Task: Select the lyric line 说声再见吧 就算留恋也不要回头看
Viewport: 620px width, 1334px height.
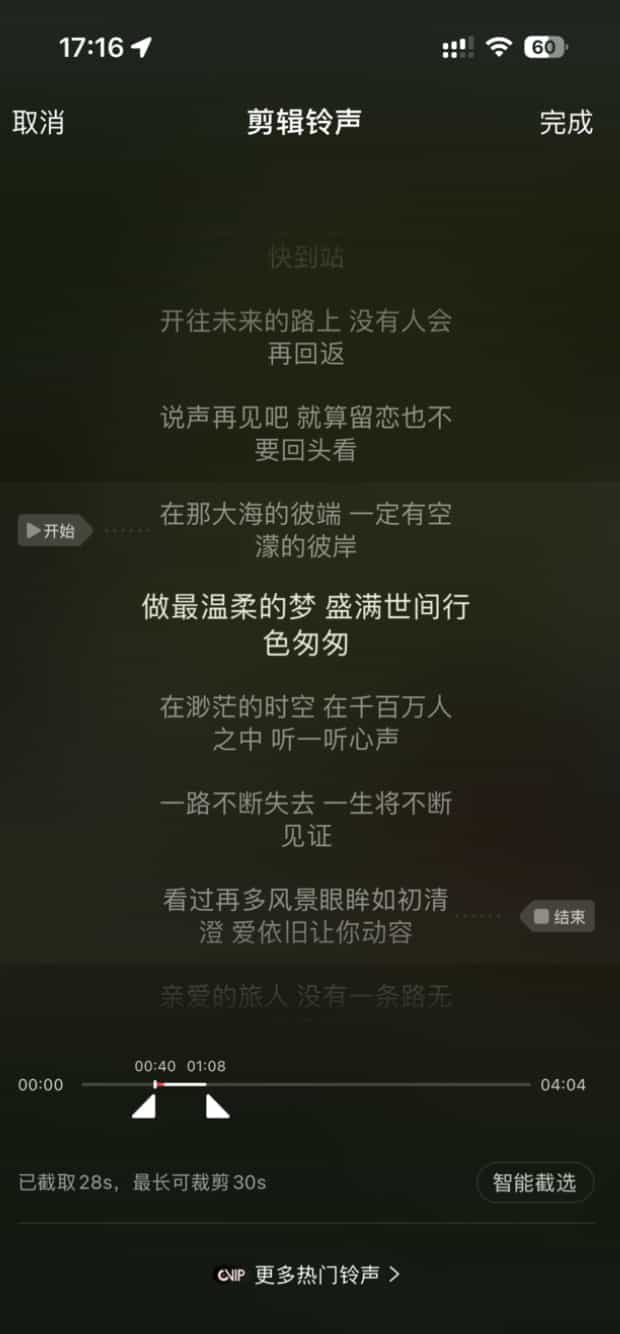Action: point(306,433)
